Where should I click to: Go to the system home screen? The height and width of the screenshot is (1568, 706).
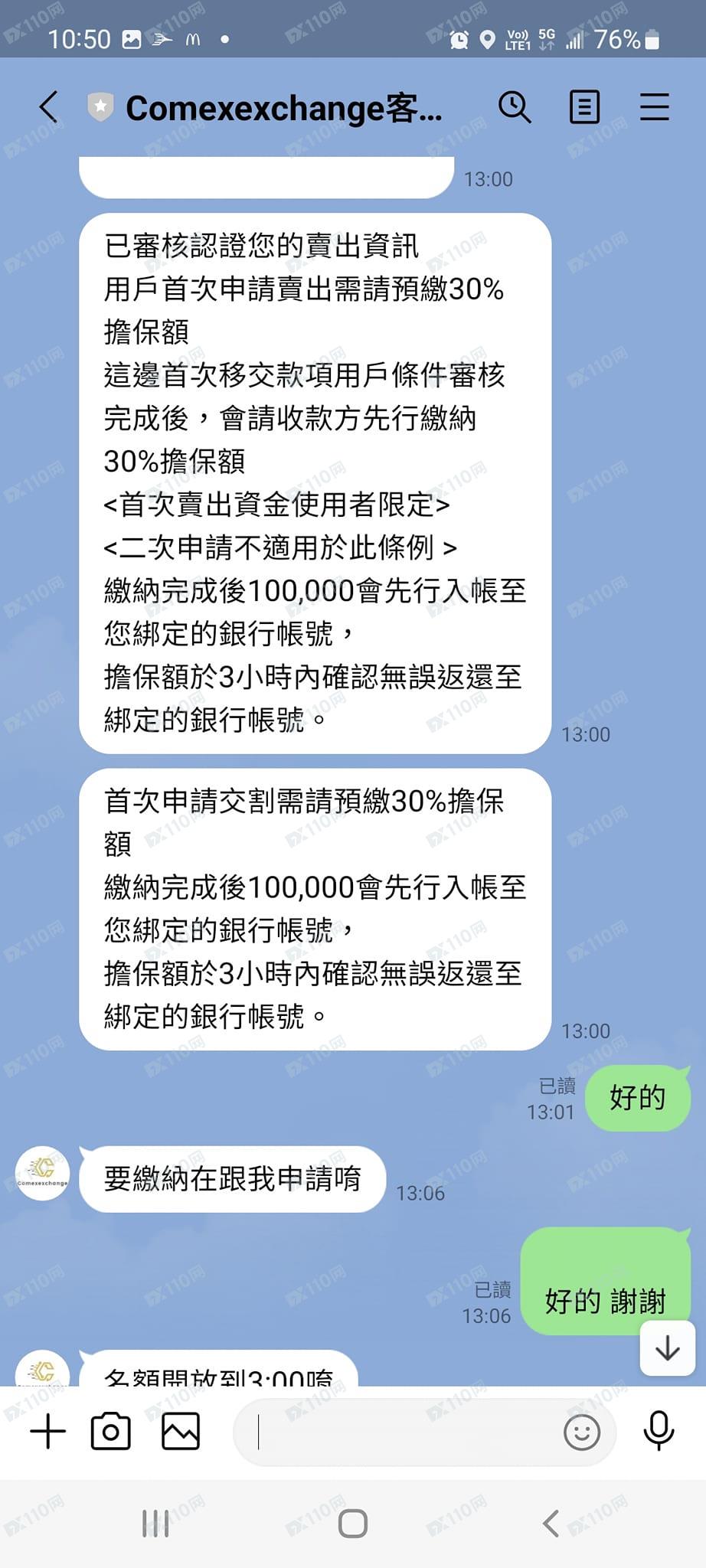(x=353, y=1524)
